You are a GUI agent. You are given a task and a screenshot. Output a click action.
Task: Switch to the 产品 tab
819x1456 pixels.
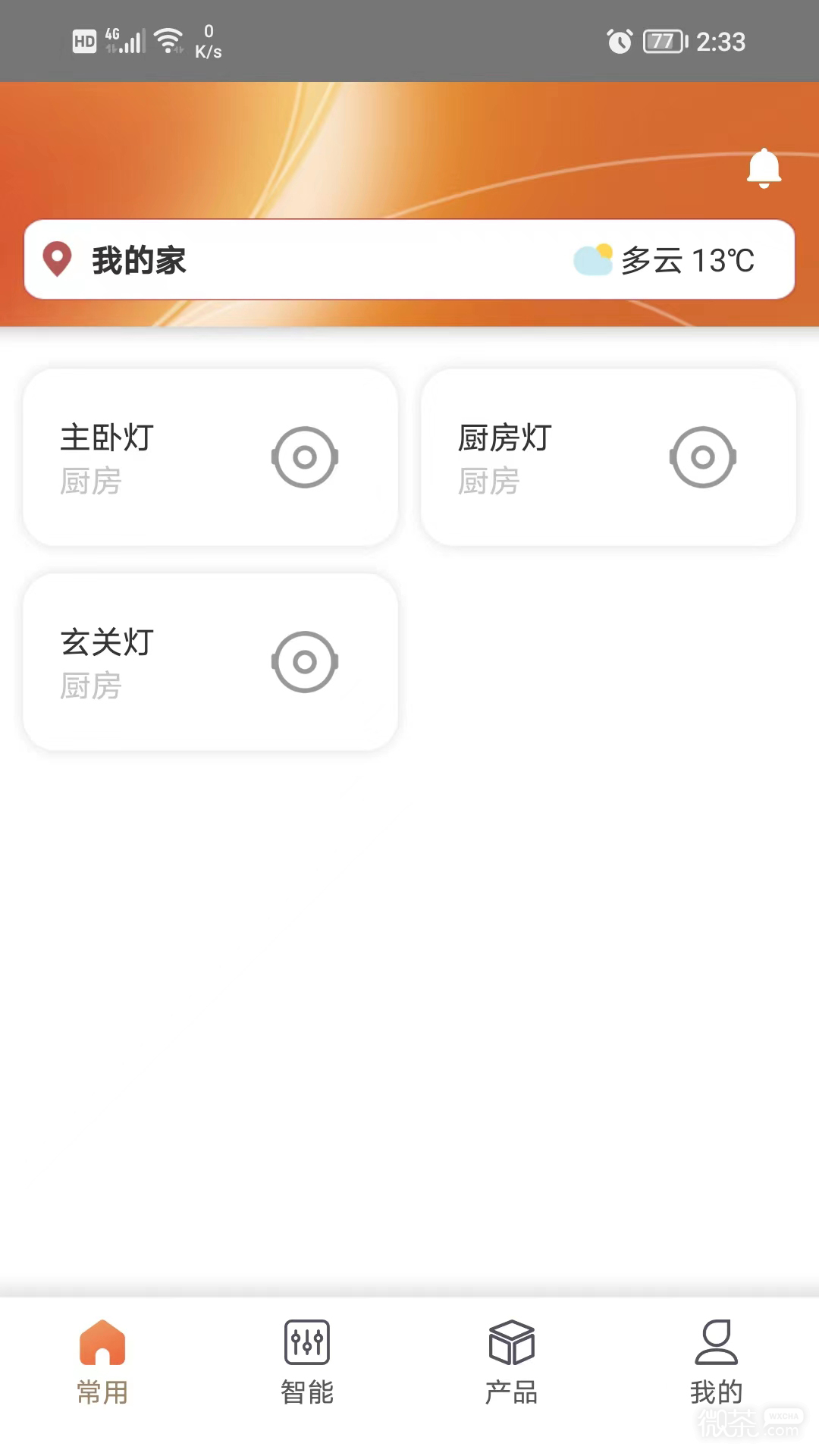tap(512, 1362)
